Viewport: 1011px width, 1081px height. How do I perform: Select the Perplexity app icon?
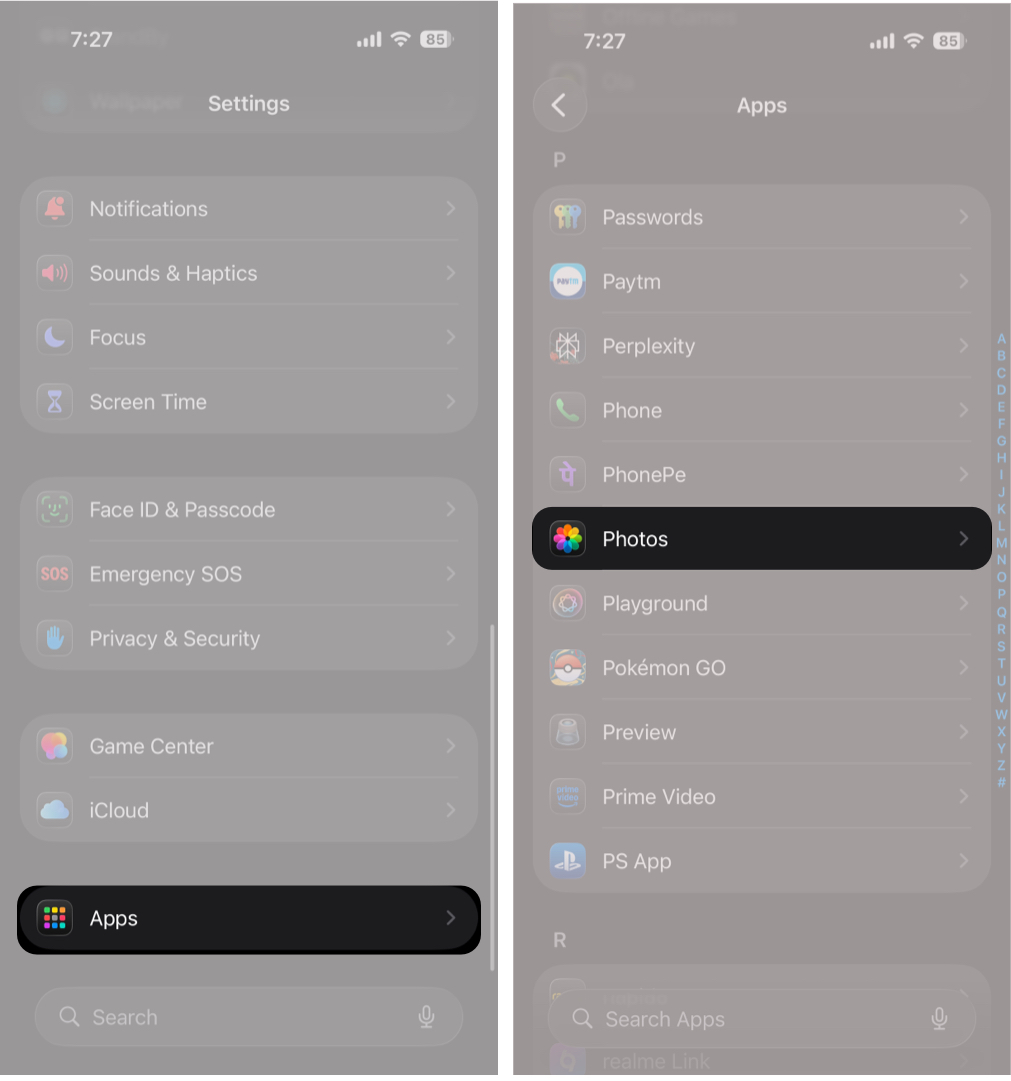[x=567, y=346]
